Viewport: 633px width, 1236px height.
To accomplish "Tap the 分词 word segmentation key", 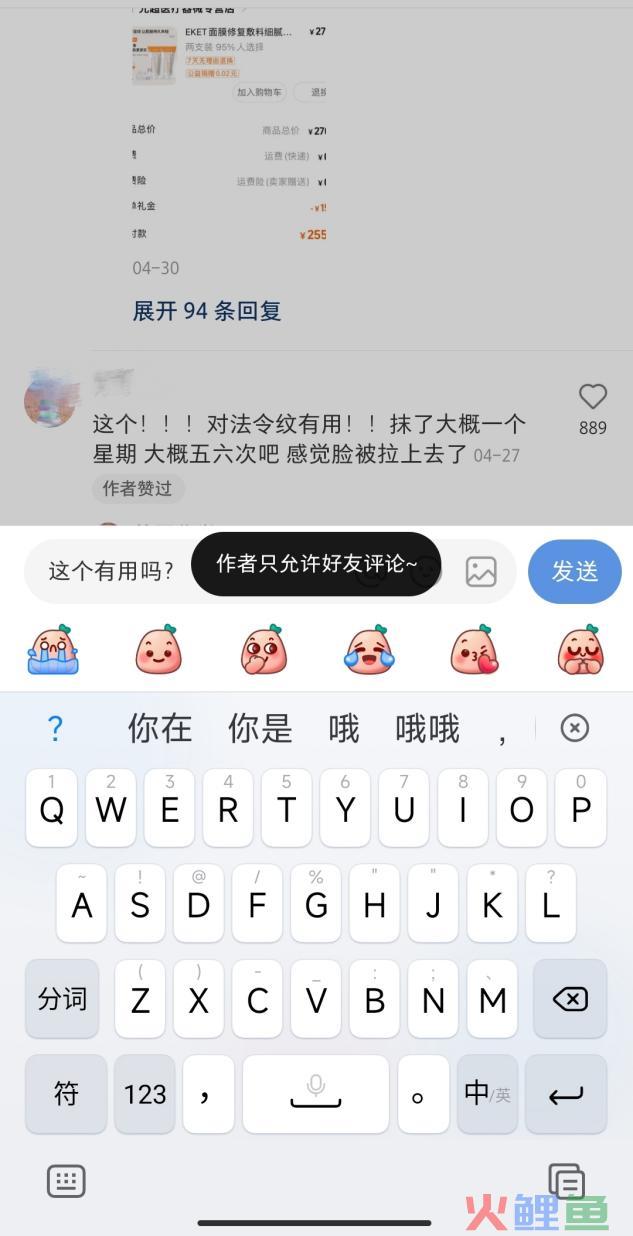I will click(62, 998).
